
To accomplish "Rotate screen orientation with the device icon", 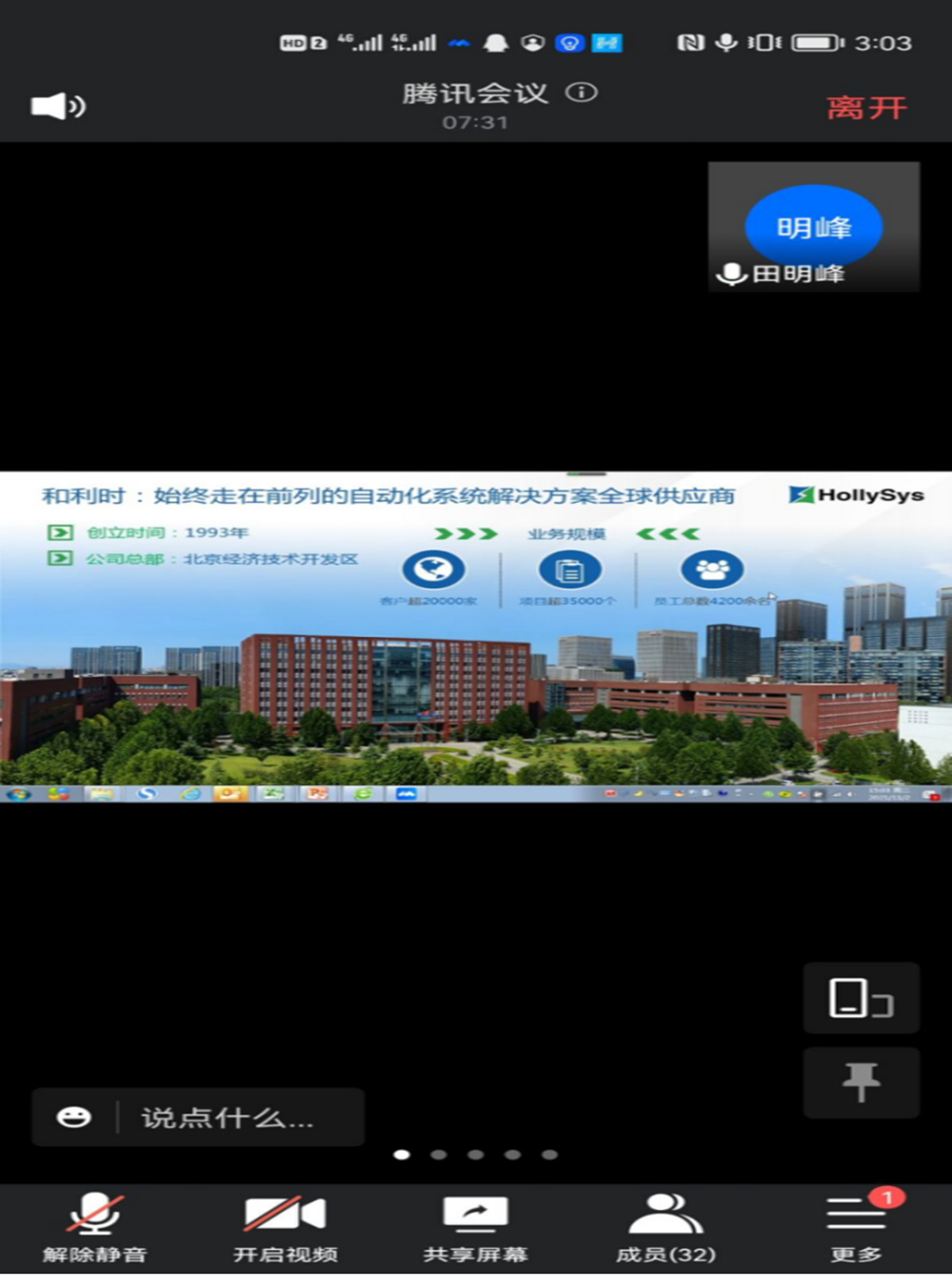I will [861, 998].
